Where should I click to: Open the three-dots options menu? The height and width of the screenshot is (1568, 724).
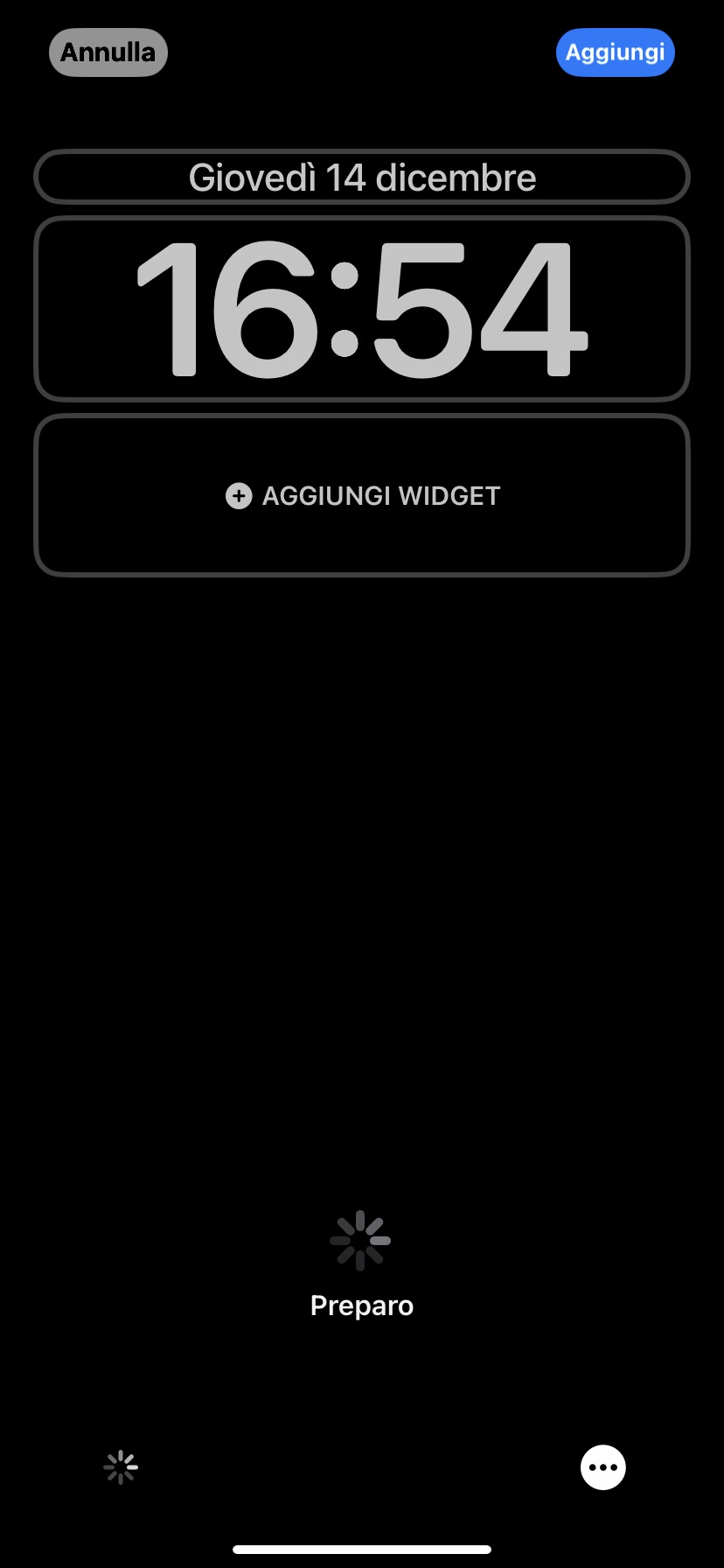[x=603, y=1466]
